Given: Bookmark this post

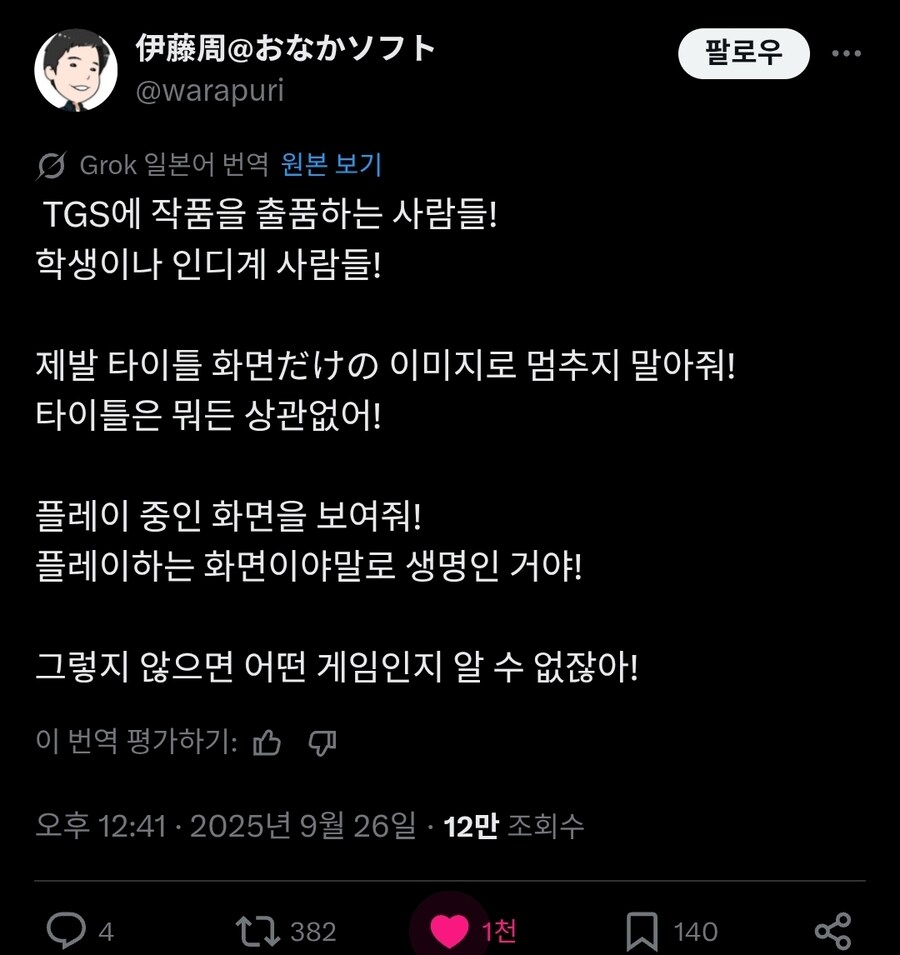Looking at the screenshot, I should coord(641,931).
